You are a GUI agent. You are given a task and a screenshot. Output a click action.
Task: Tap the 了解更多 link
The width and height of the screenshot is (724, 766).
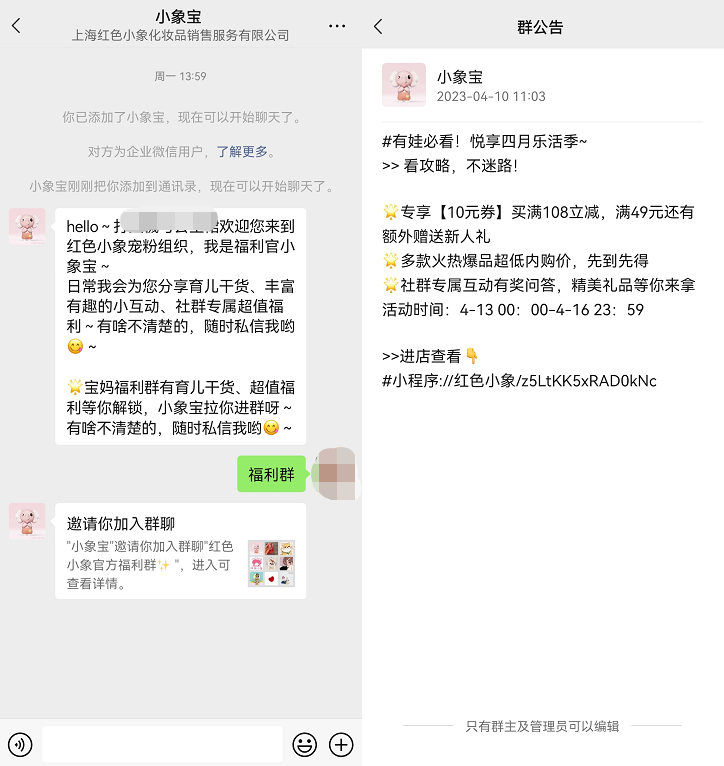pyautogui.click(x=243, y=152)
